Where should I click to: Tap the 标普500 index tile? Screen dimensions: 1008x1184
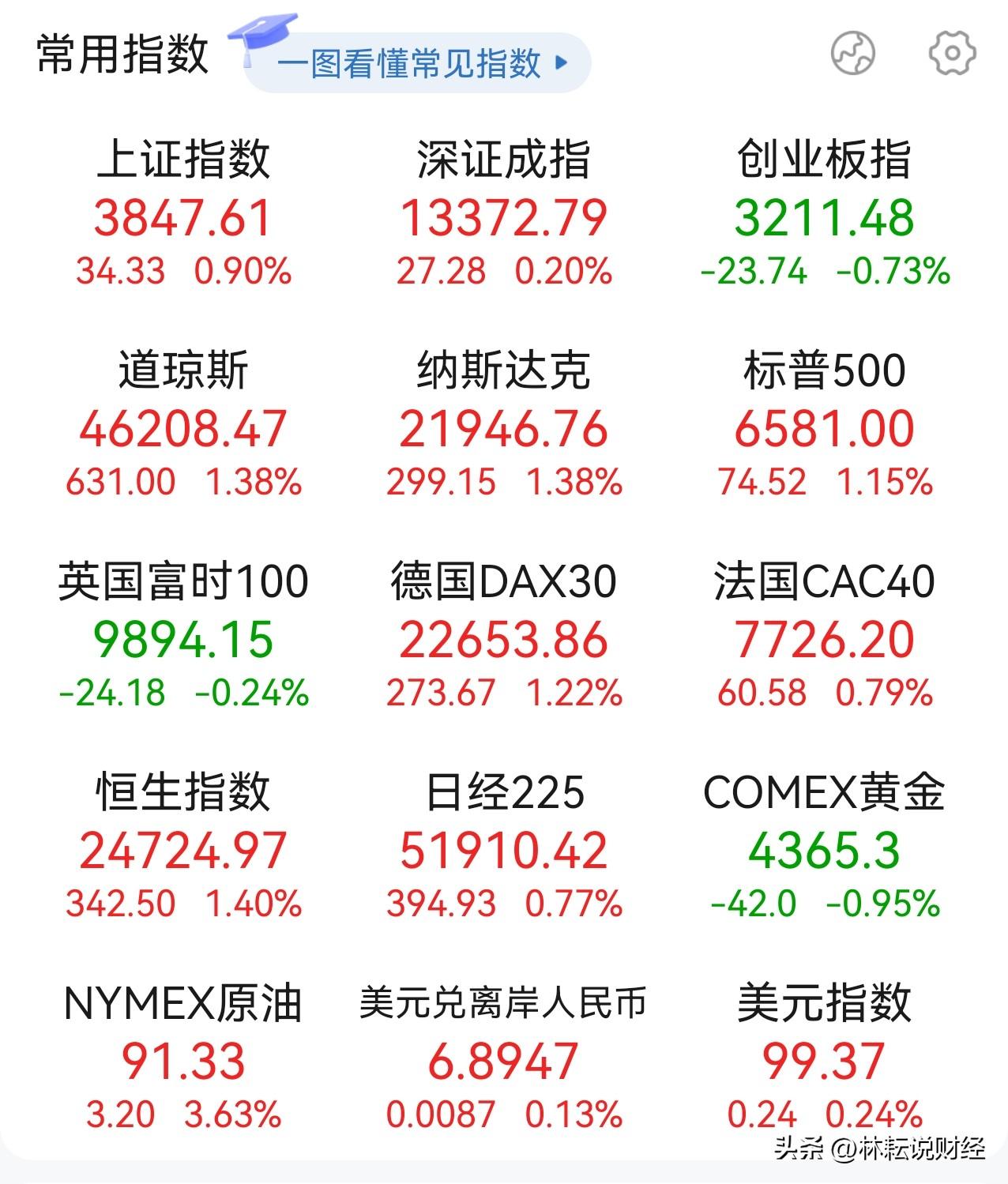point(824,427)
